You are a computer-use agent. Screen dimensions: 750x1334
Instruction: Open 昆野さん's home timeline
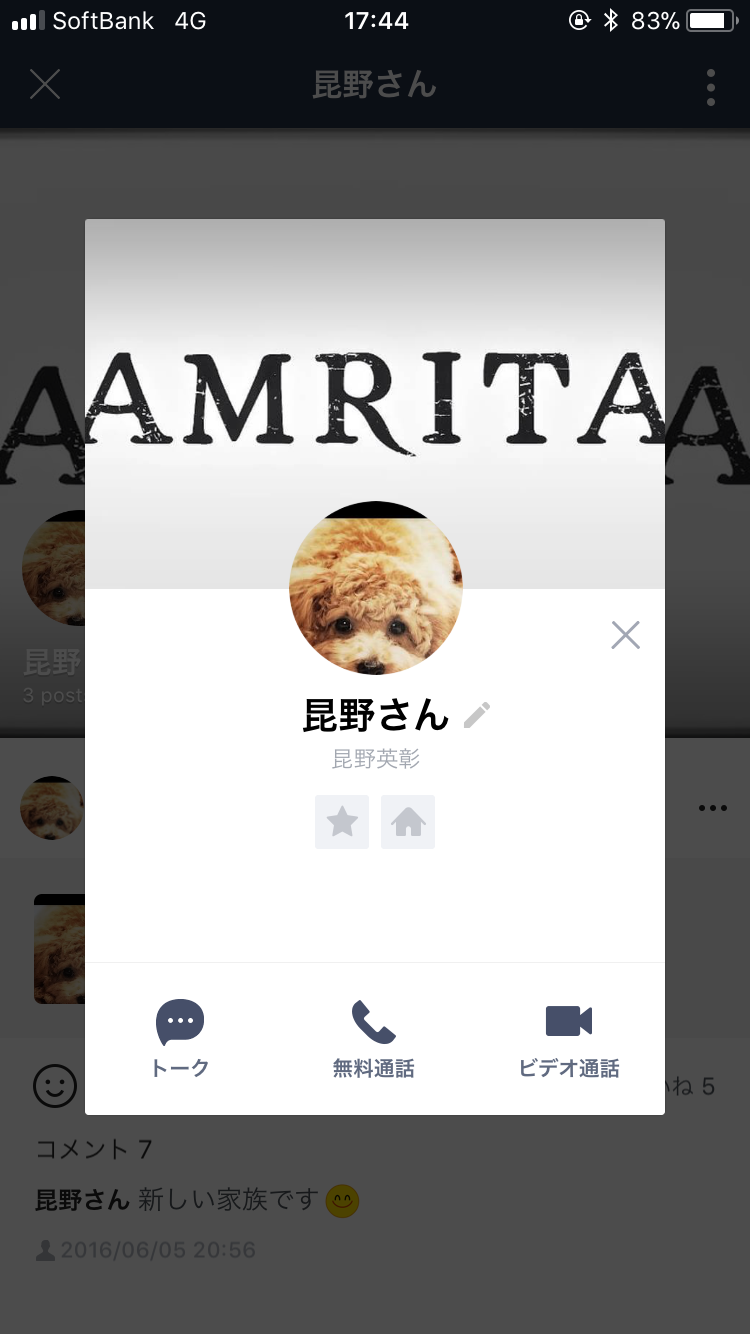(x=408, y=822)
